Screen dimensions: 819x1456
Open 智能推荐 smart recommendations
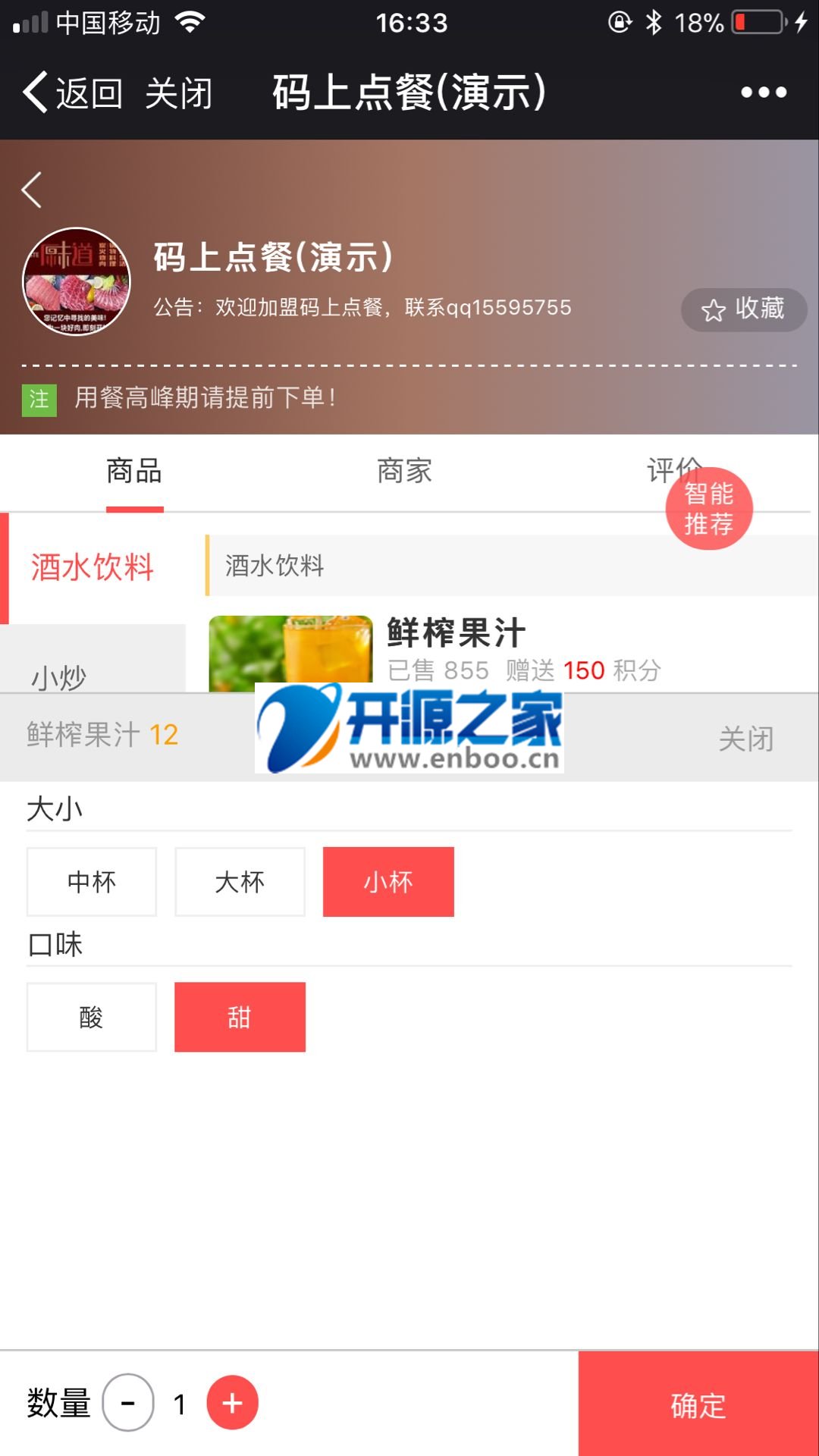[709, 509]
